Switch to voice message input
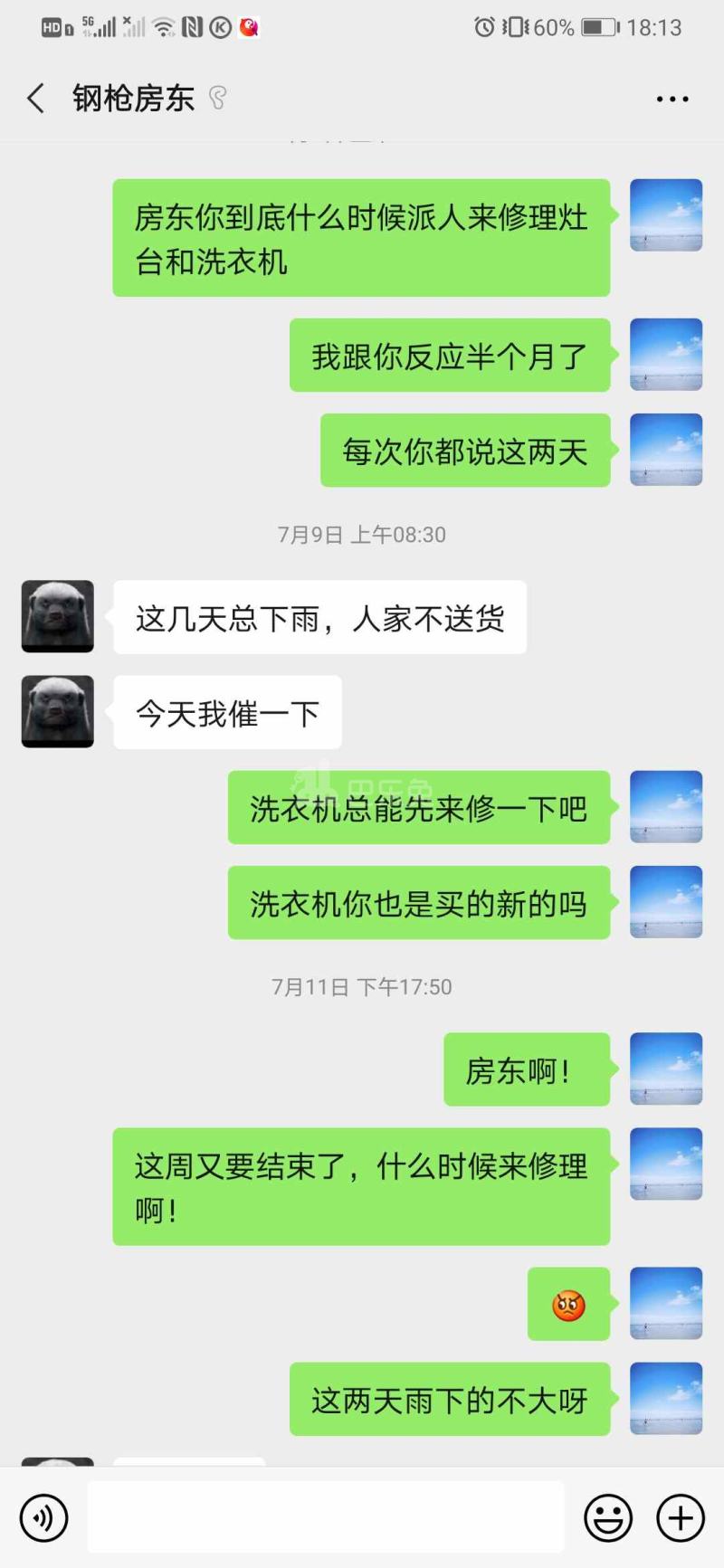724x1568 pixels. point(43,1517)
